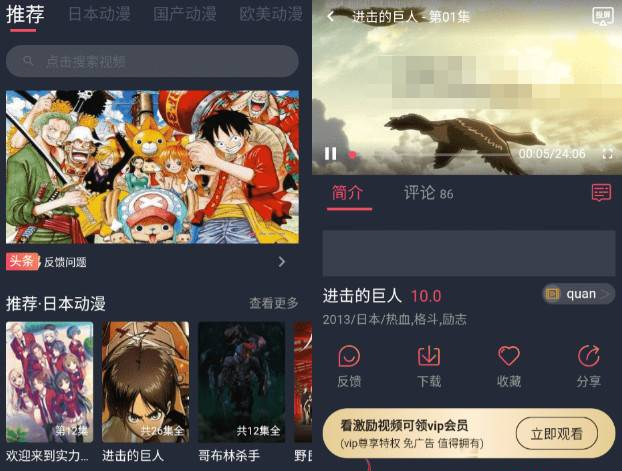
Task: Open the quan source selector
Action: click(x=579, y=294)
